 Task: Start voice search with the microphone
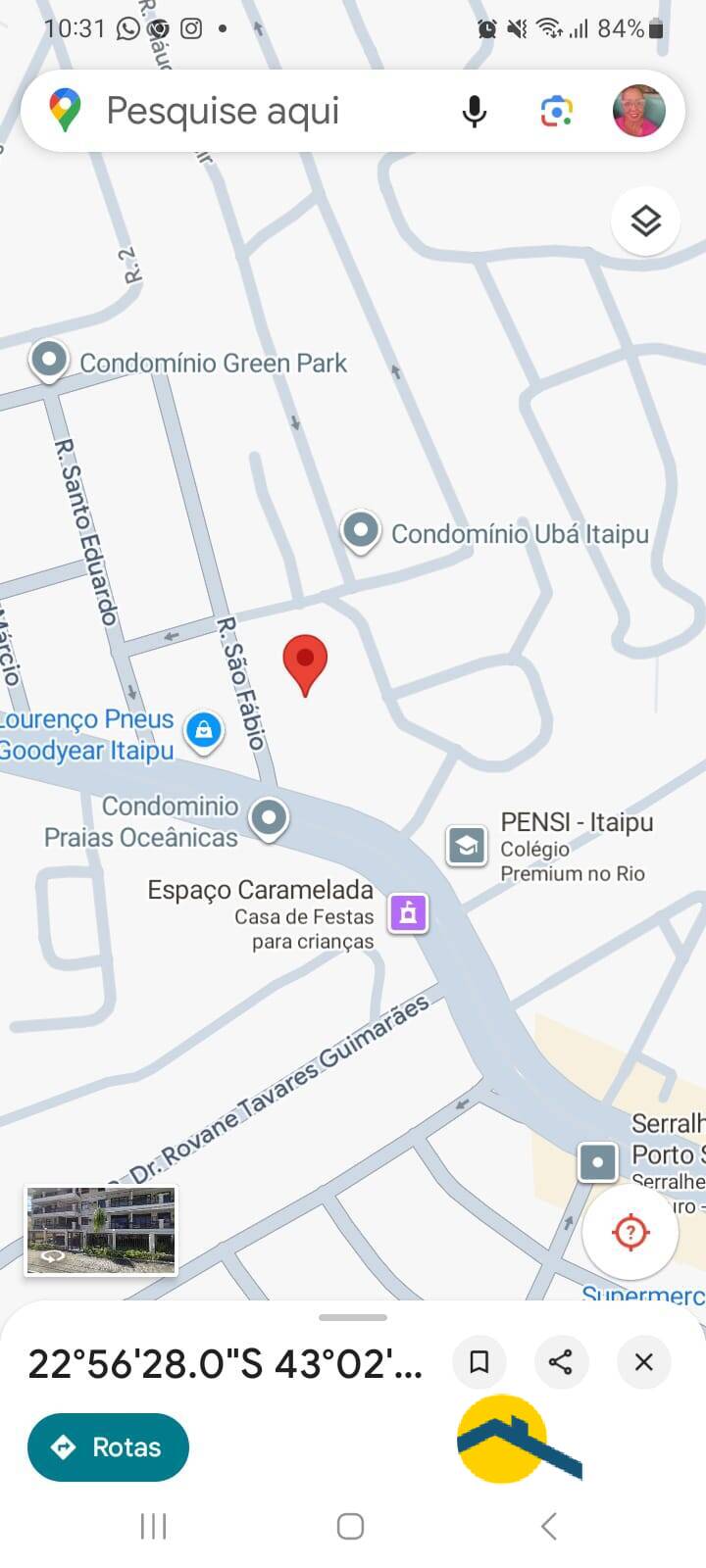click(475, 112)
